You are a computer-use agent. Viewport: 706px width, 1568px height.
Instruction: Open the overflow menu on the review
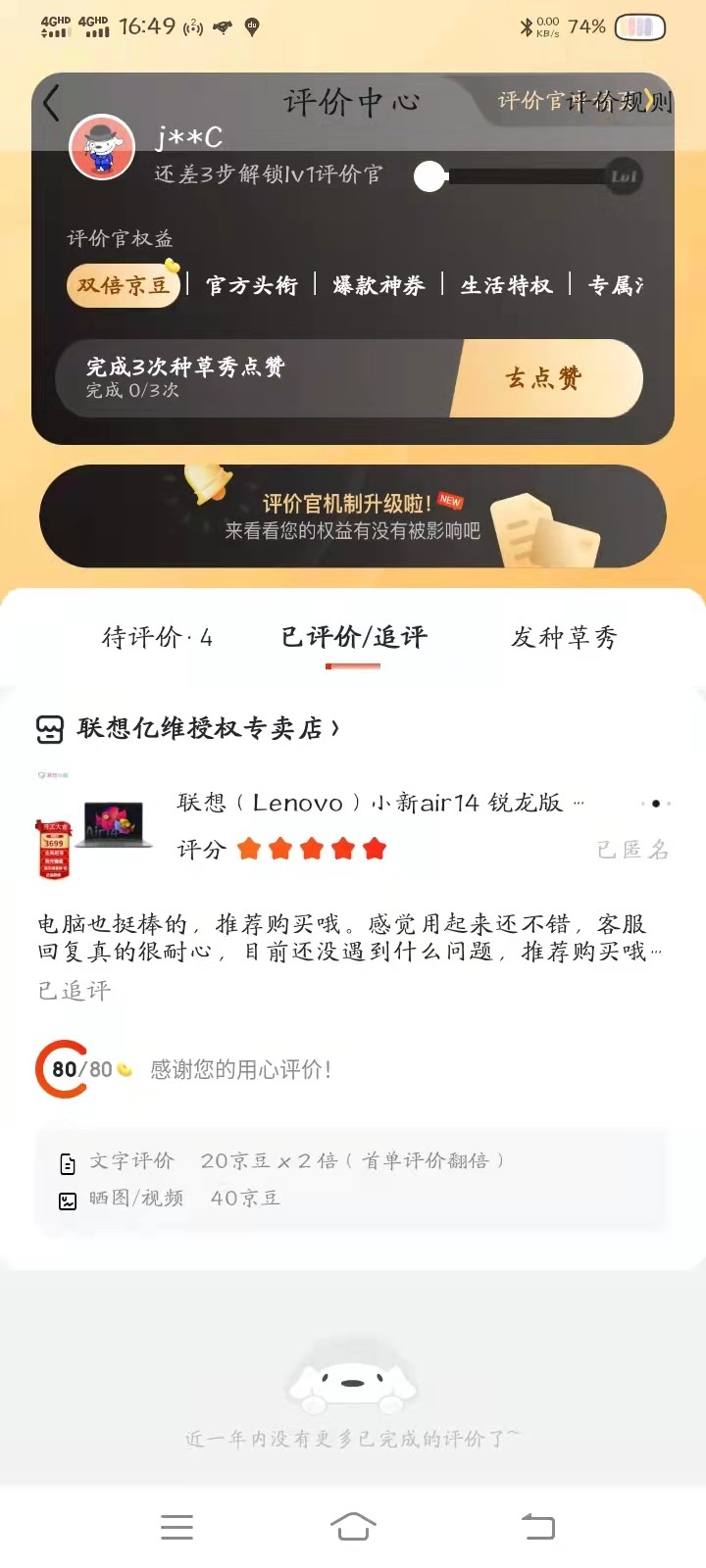(655, 804)
